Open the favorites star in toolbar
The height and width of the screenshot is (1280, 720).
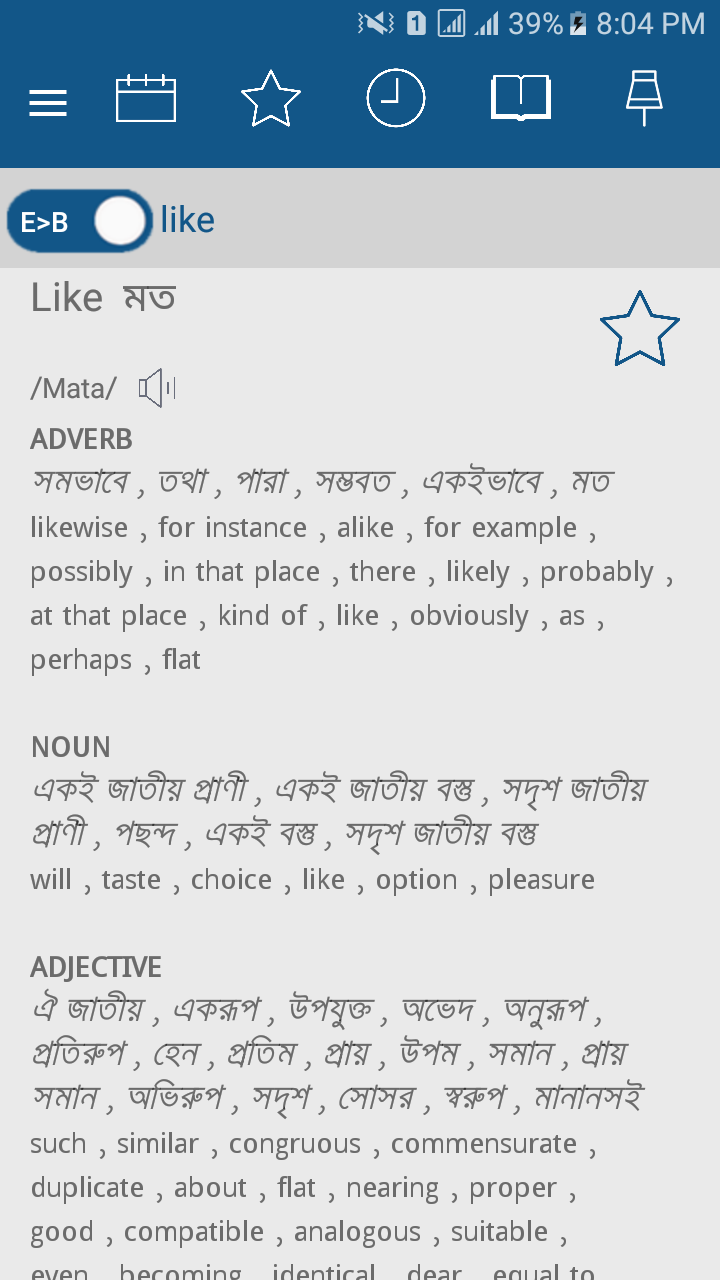(271, 99)
